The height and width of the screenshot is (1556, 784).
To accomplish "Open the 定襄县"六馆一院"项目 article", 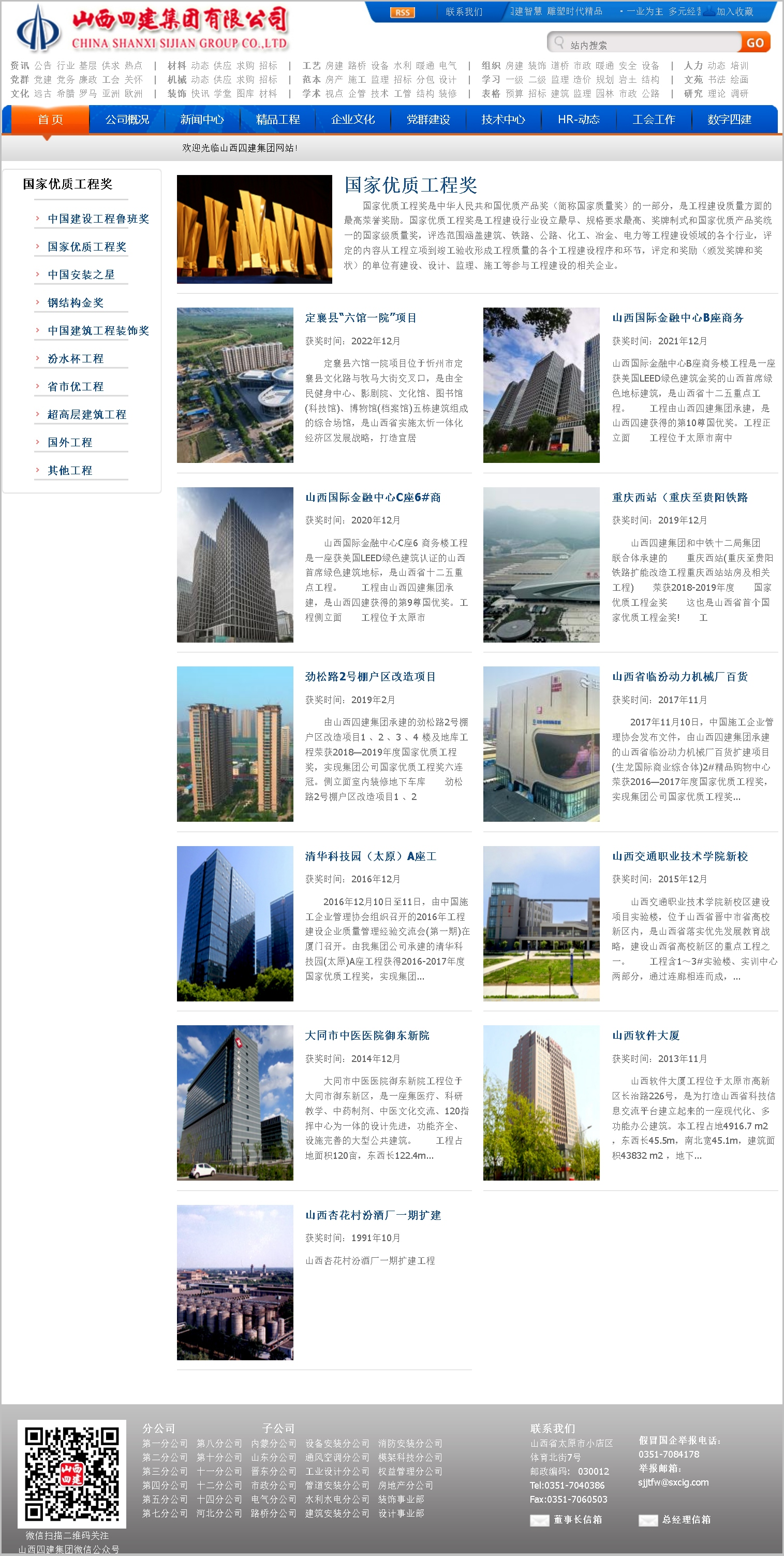I will [x=360, y=318].
